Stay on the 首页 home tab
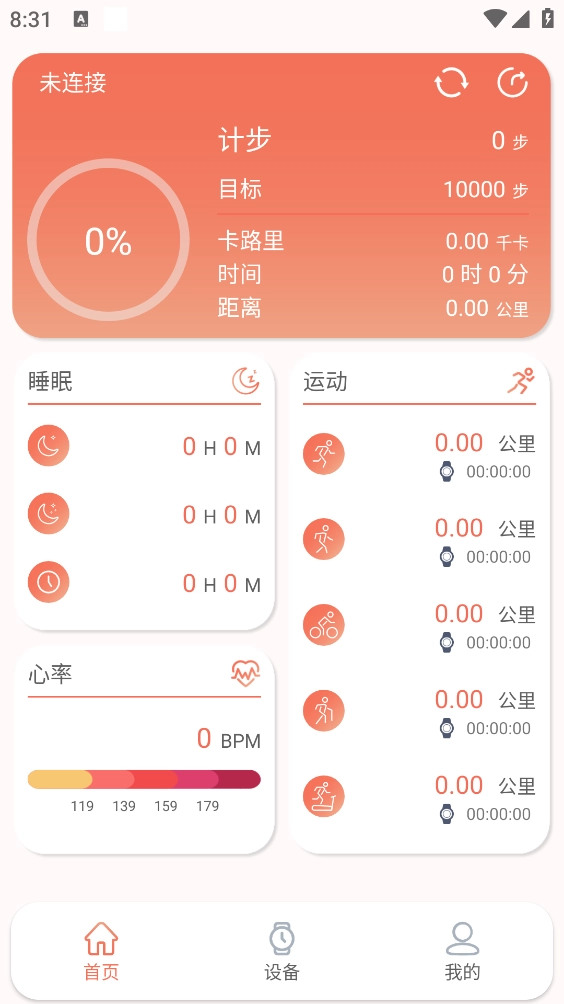 [101, 952]
